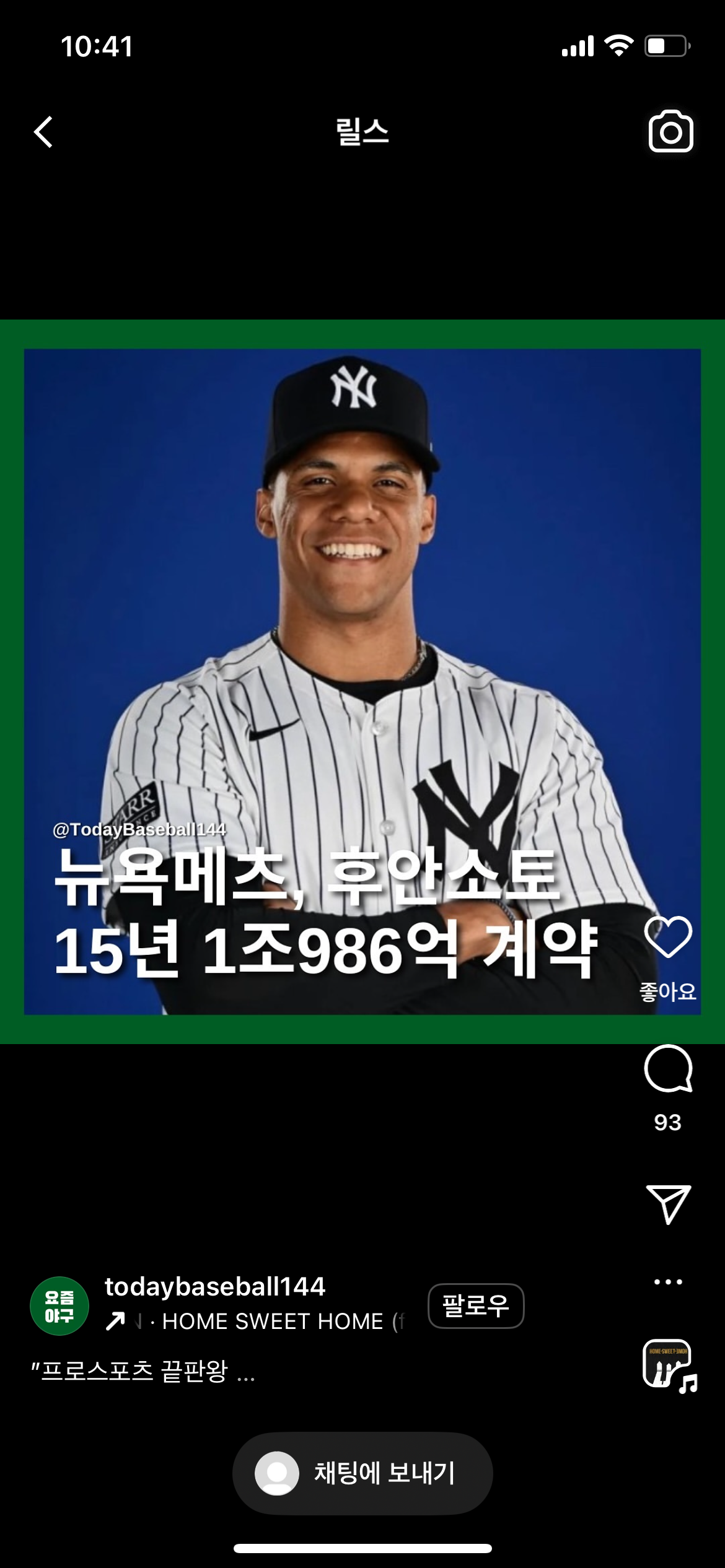Share this reel via the paper plane icon
725x1568 pixels.
tap(668, 1204)
